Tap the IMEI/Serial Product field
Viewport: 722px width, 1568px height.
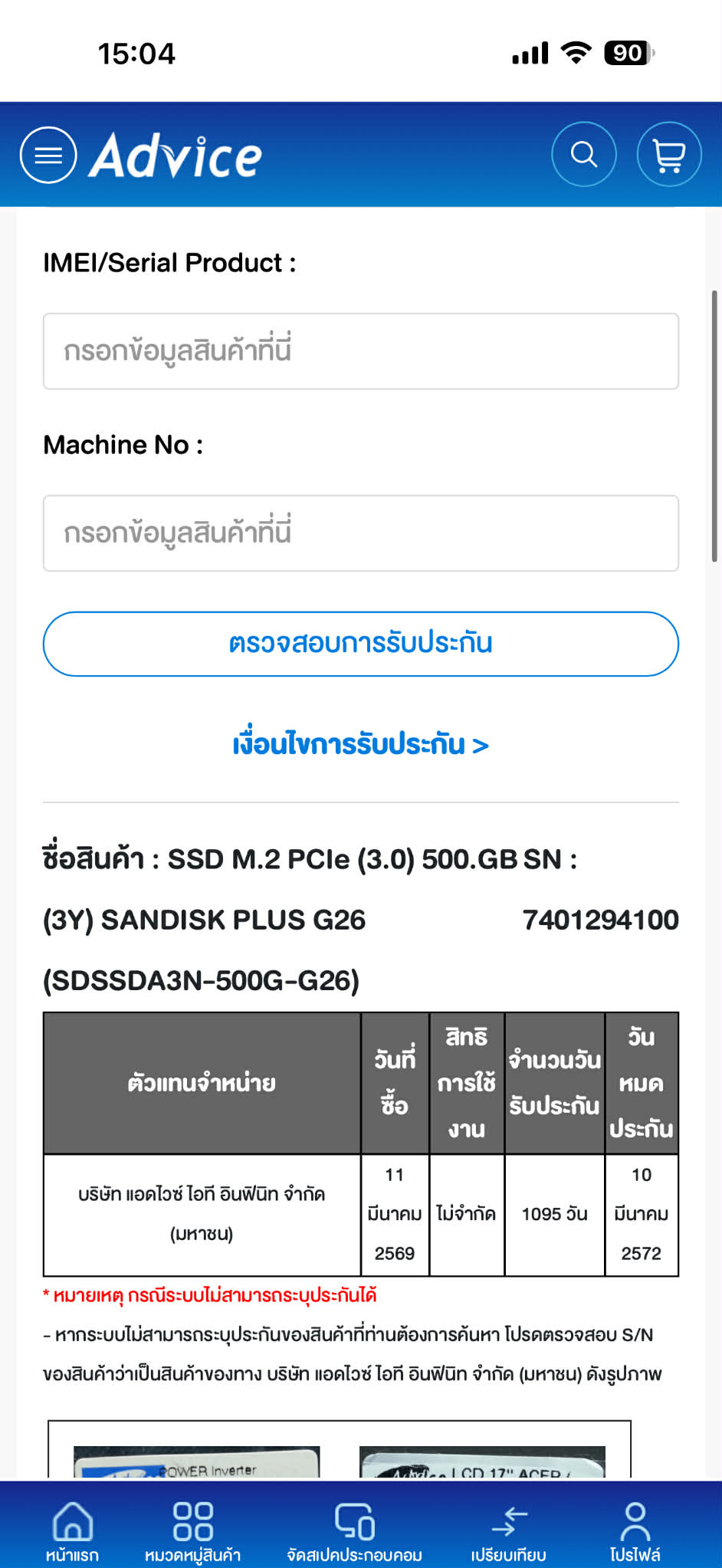point(360,351)
